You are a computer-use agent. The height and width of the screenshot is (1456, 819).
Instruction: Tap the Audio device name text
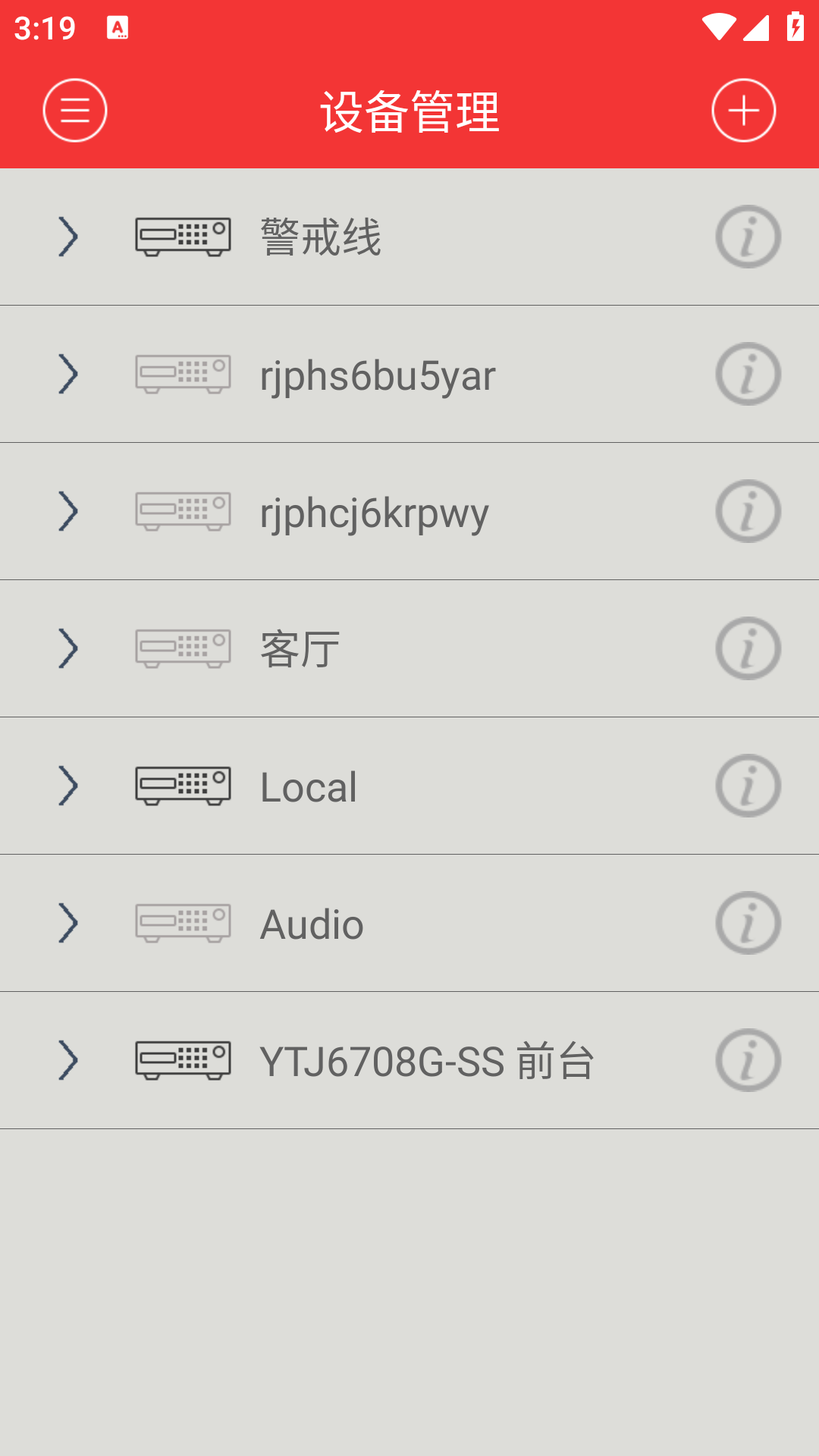(x=311, y=923)
